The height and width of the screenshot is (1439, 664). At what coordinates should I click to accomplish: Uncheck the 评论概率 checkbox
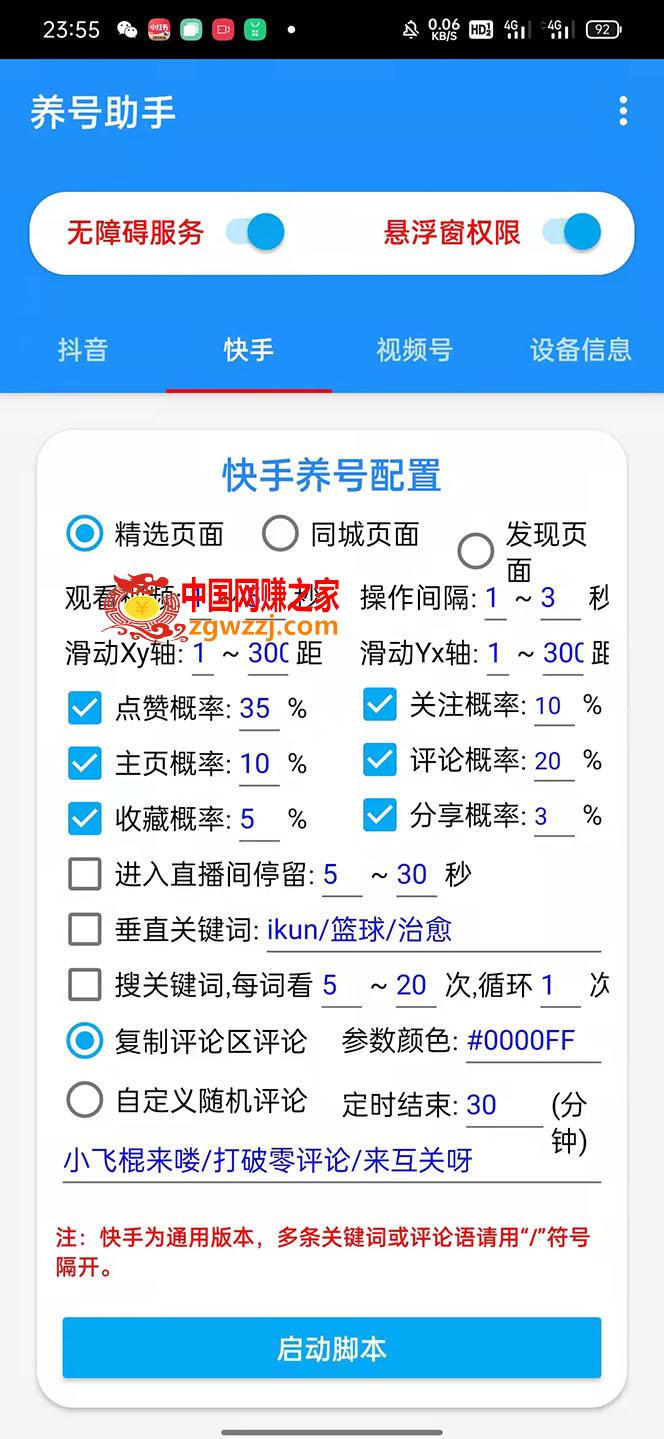[x=380, y=760]
